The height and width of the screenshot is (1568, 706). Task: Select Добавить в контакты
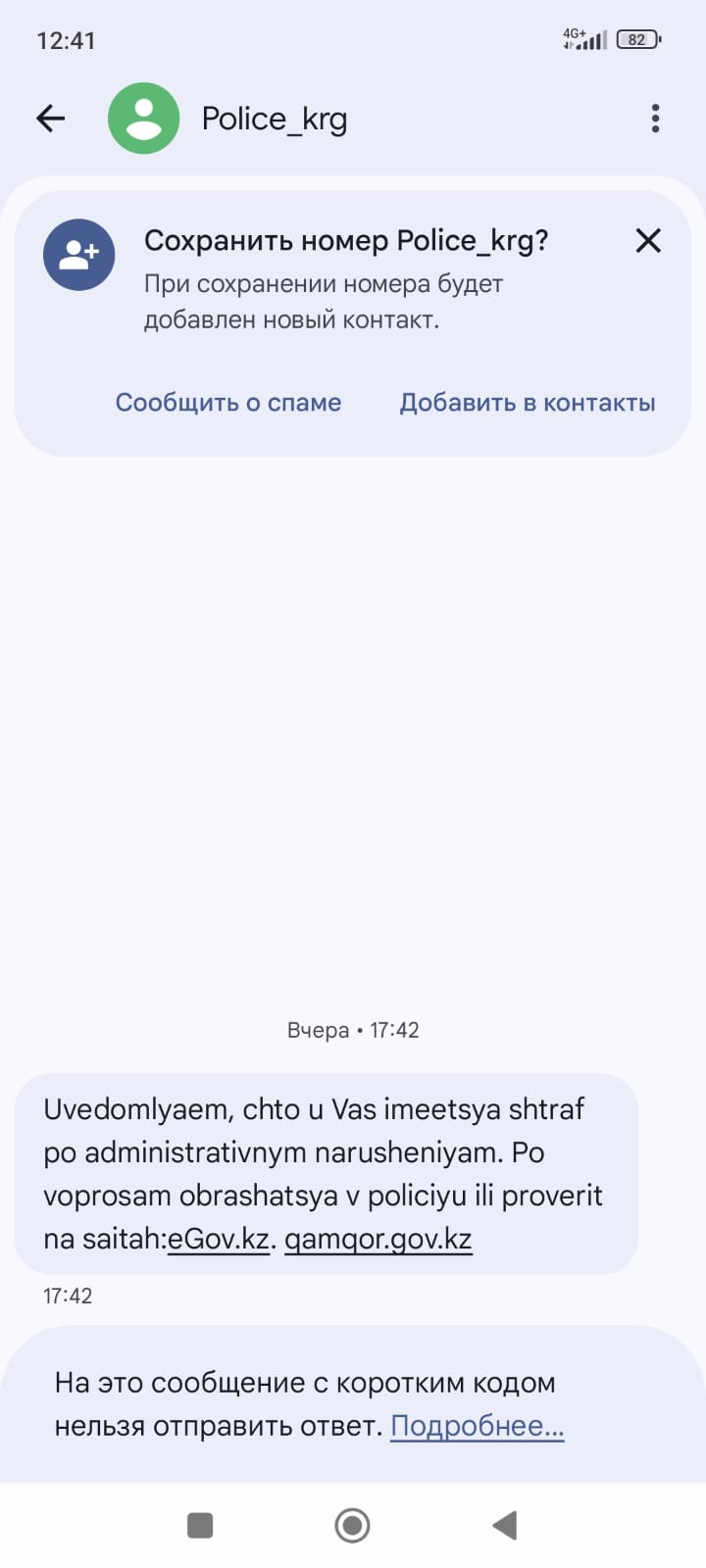pos(528,403)
